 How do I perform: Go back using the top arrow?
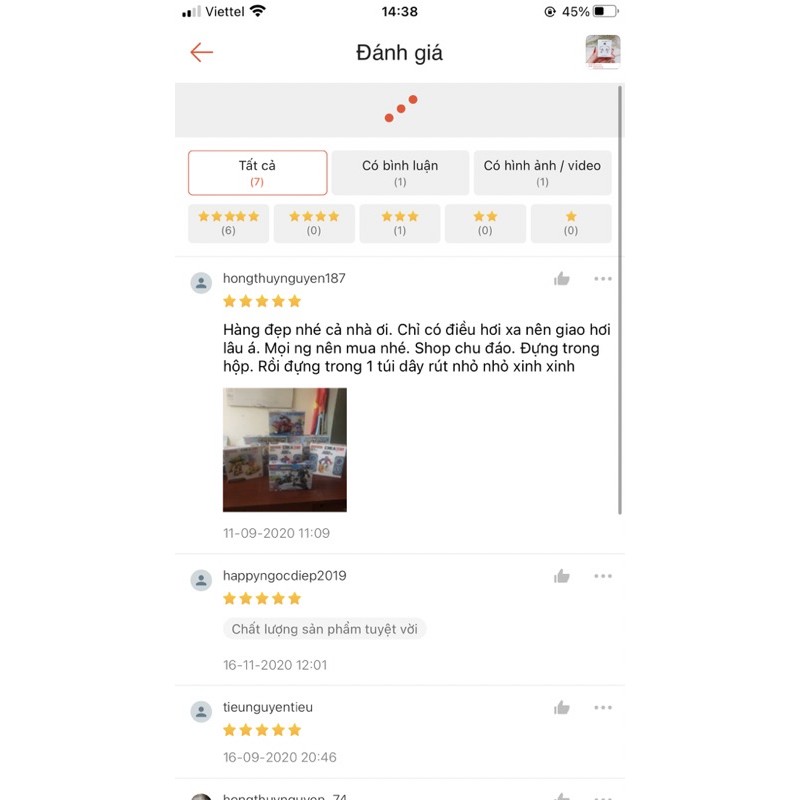pos(202,52)
